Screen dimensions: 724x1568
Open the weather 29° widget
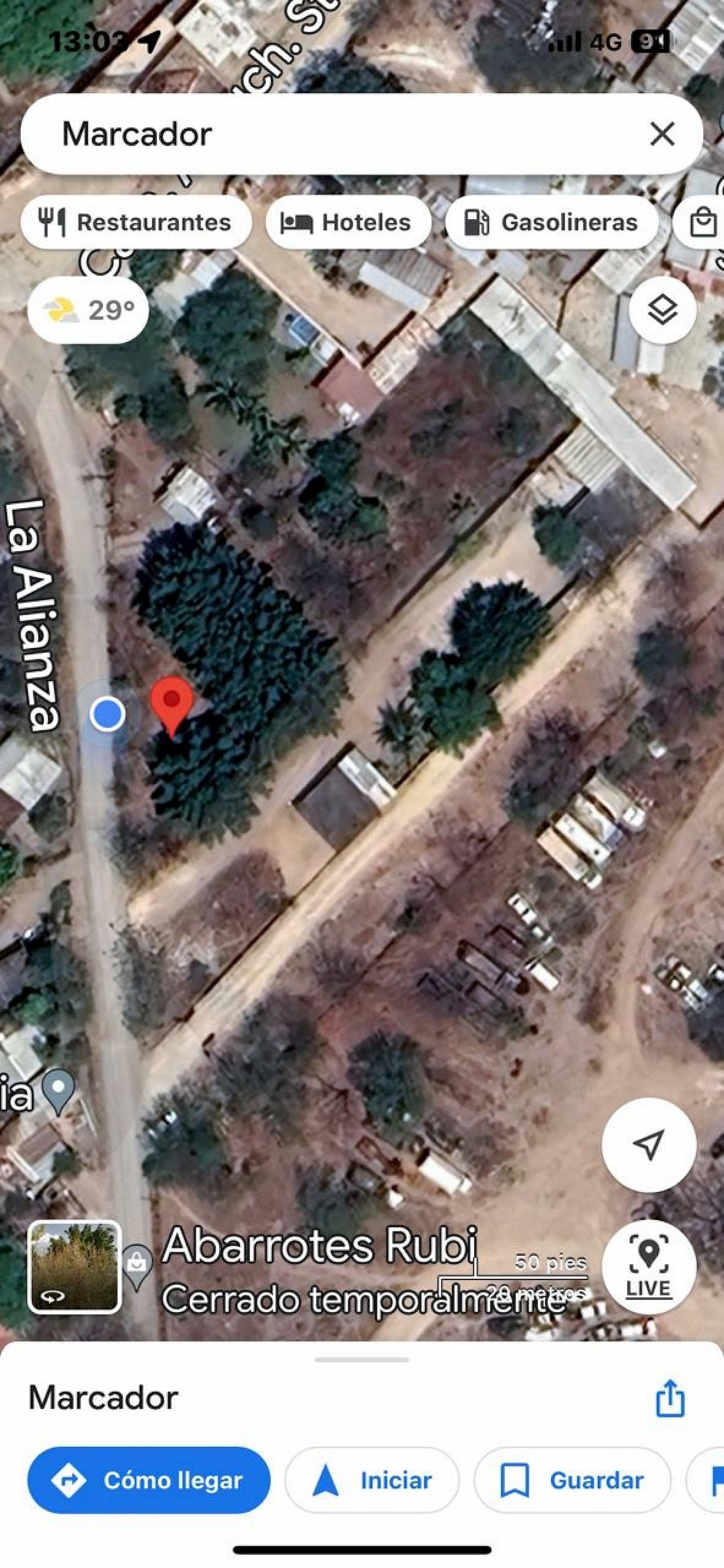tap(88, 311)
